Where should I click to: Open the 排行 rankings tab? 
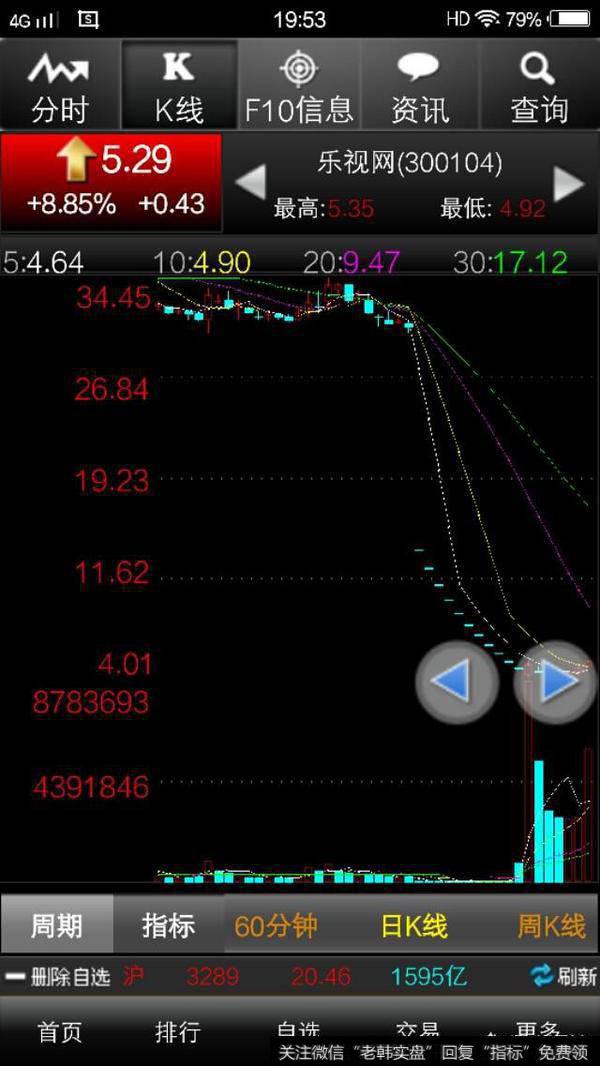(178, 1032)
